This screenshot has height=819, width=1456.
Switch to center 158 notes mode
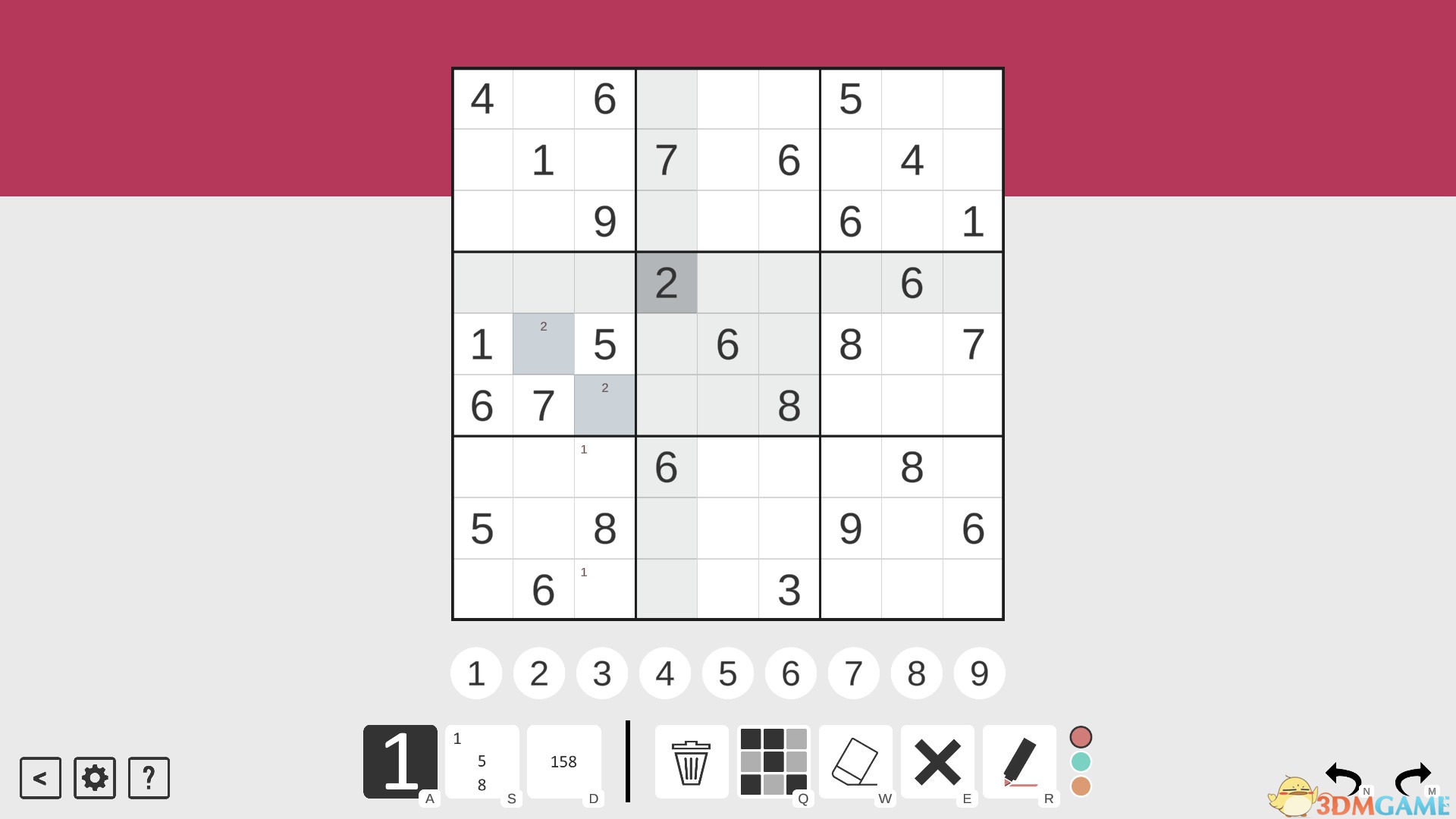(563, 761)
